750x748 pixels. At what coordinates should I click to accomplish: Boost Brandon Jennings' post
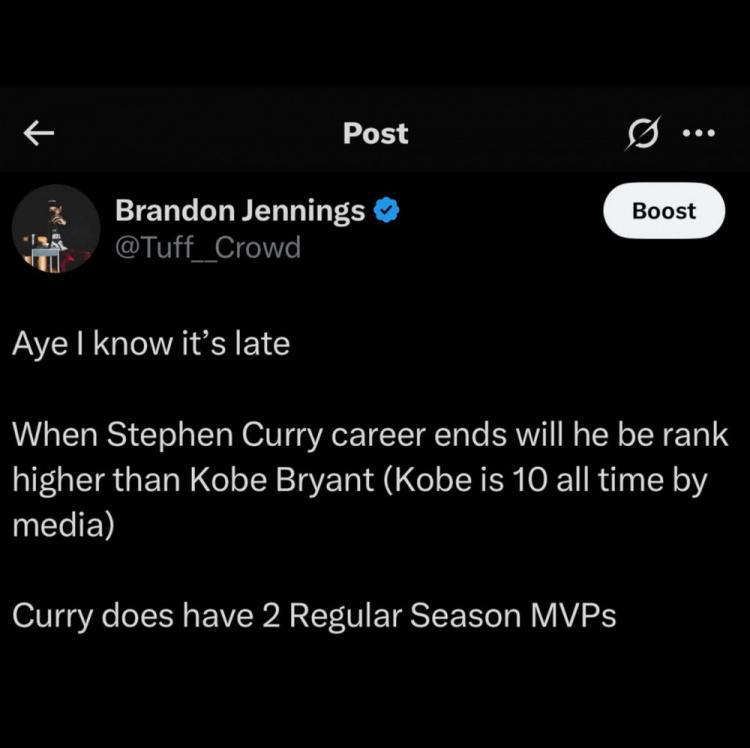coord(664,211)
